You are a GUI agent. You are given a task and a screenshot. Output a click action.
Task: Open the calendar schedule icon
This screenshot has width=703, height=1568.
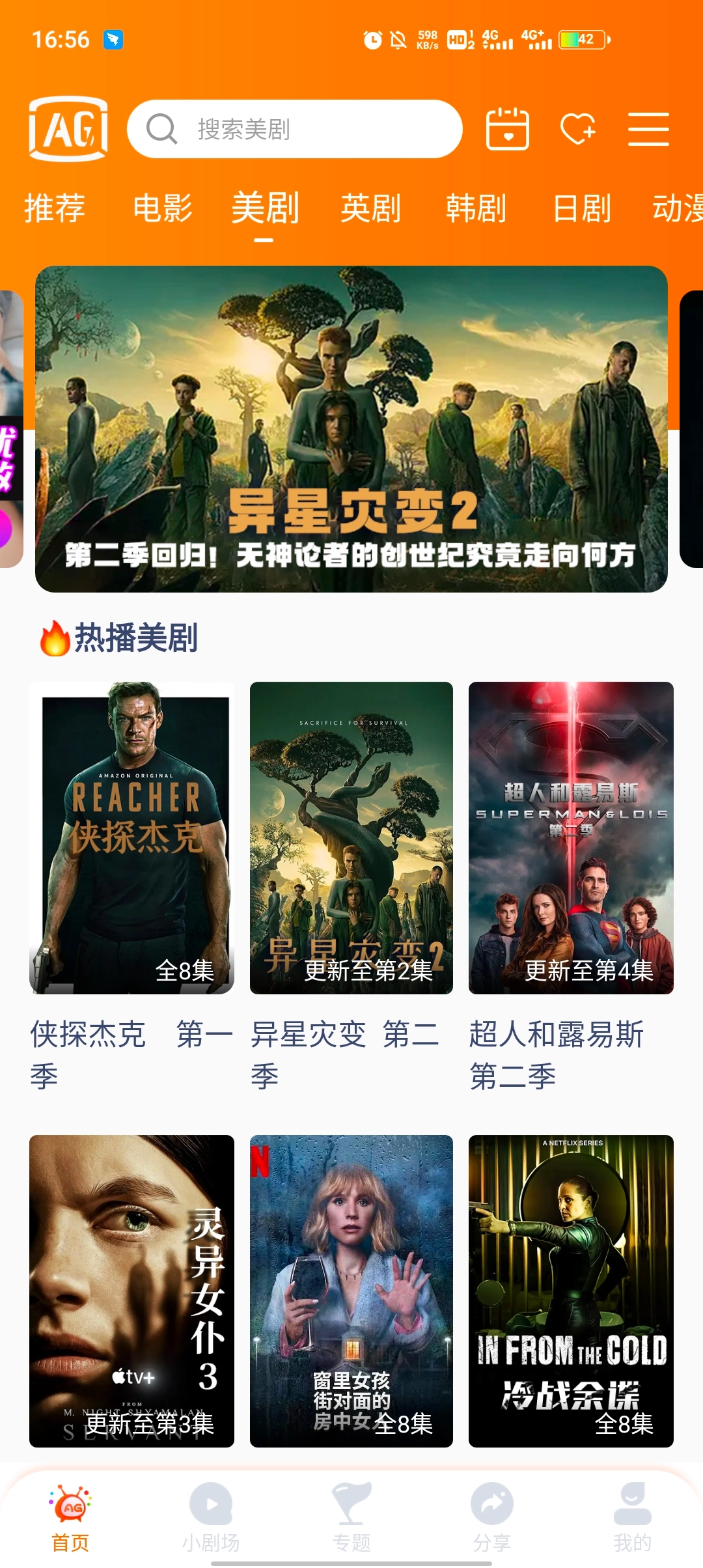click(508, 129)
